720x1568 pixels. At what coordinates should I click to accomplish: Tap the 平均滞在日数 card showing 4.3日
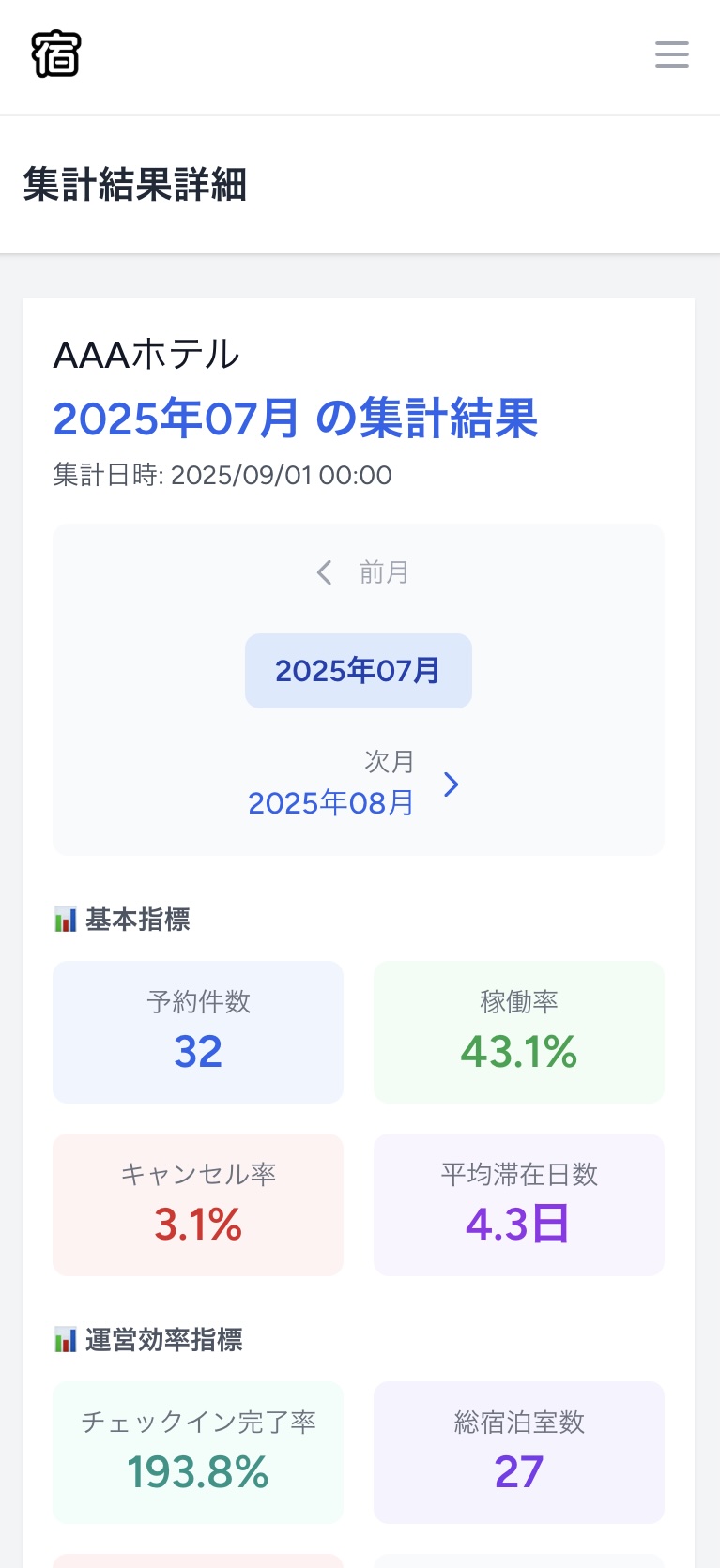518,1204
